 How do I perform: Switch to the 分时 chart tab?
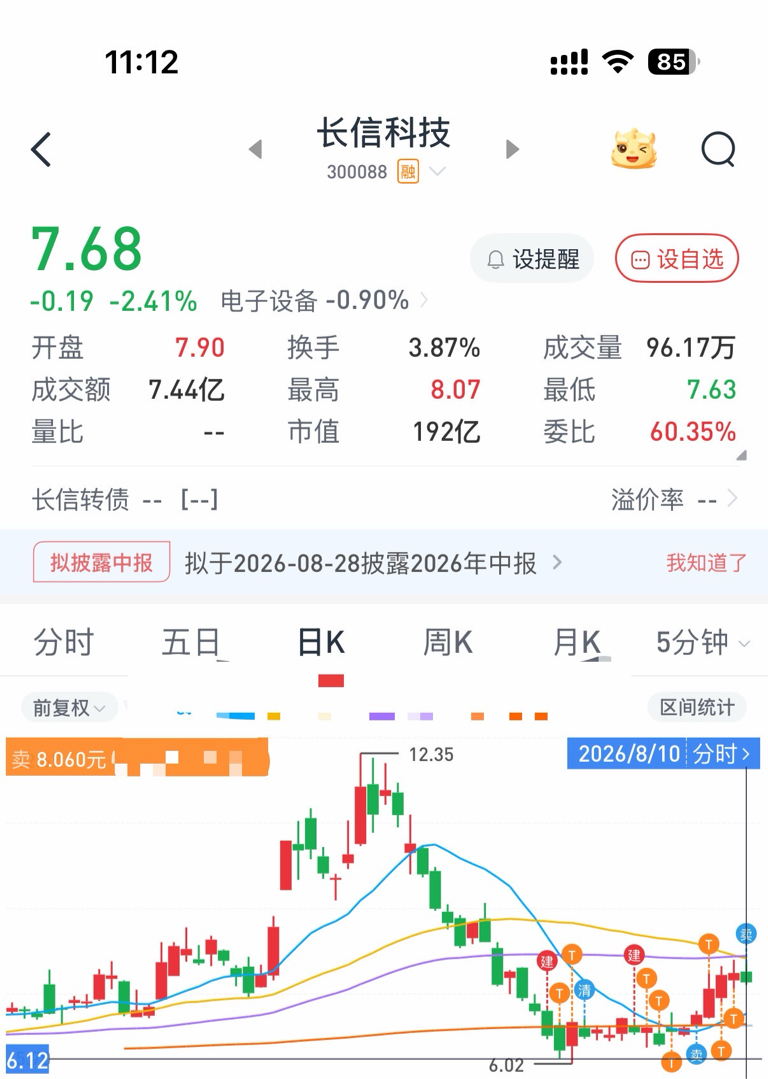click(x=63, y=643)
